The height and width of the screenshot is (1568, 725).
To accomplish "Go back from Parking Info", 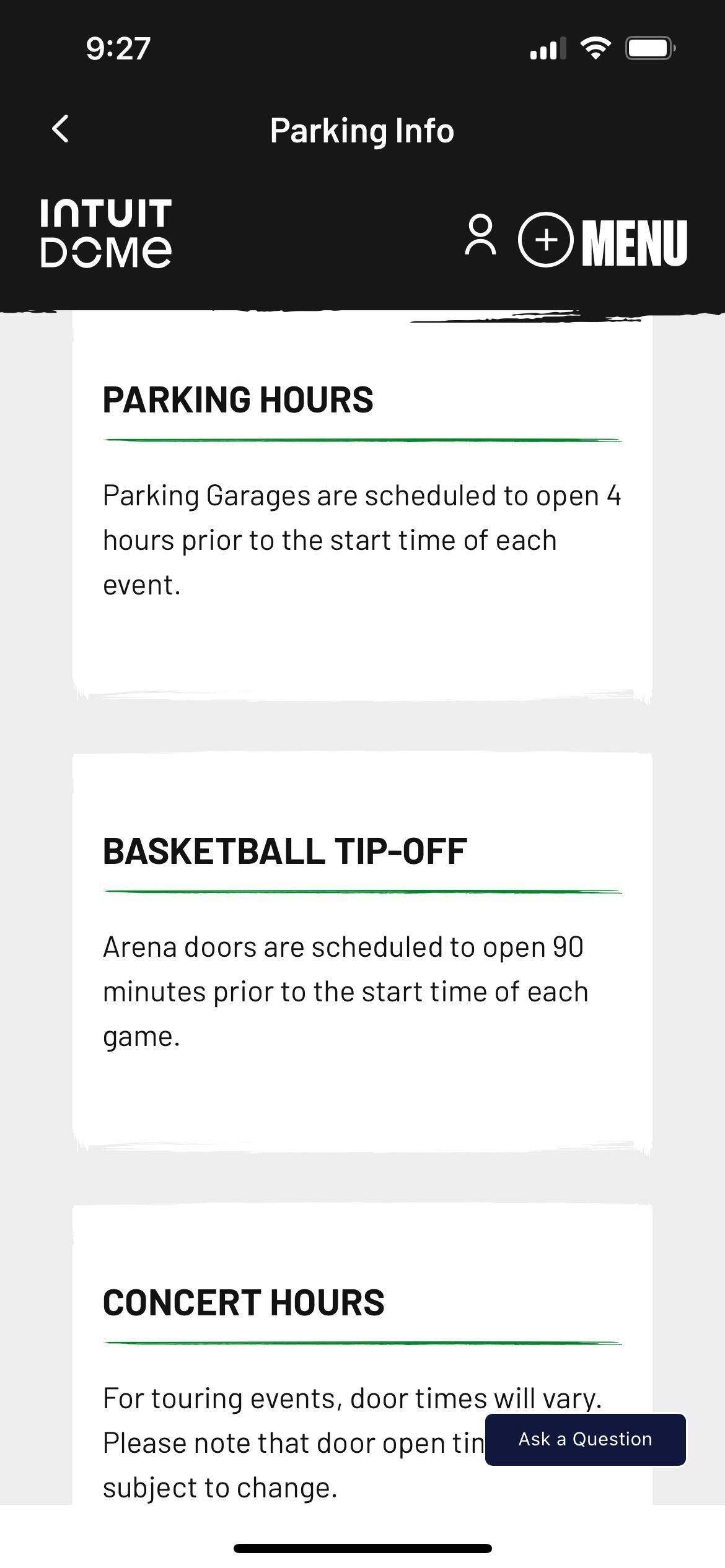I will tap(60, 129).
